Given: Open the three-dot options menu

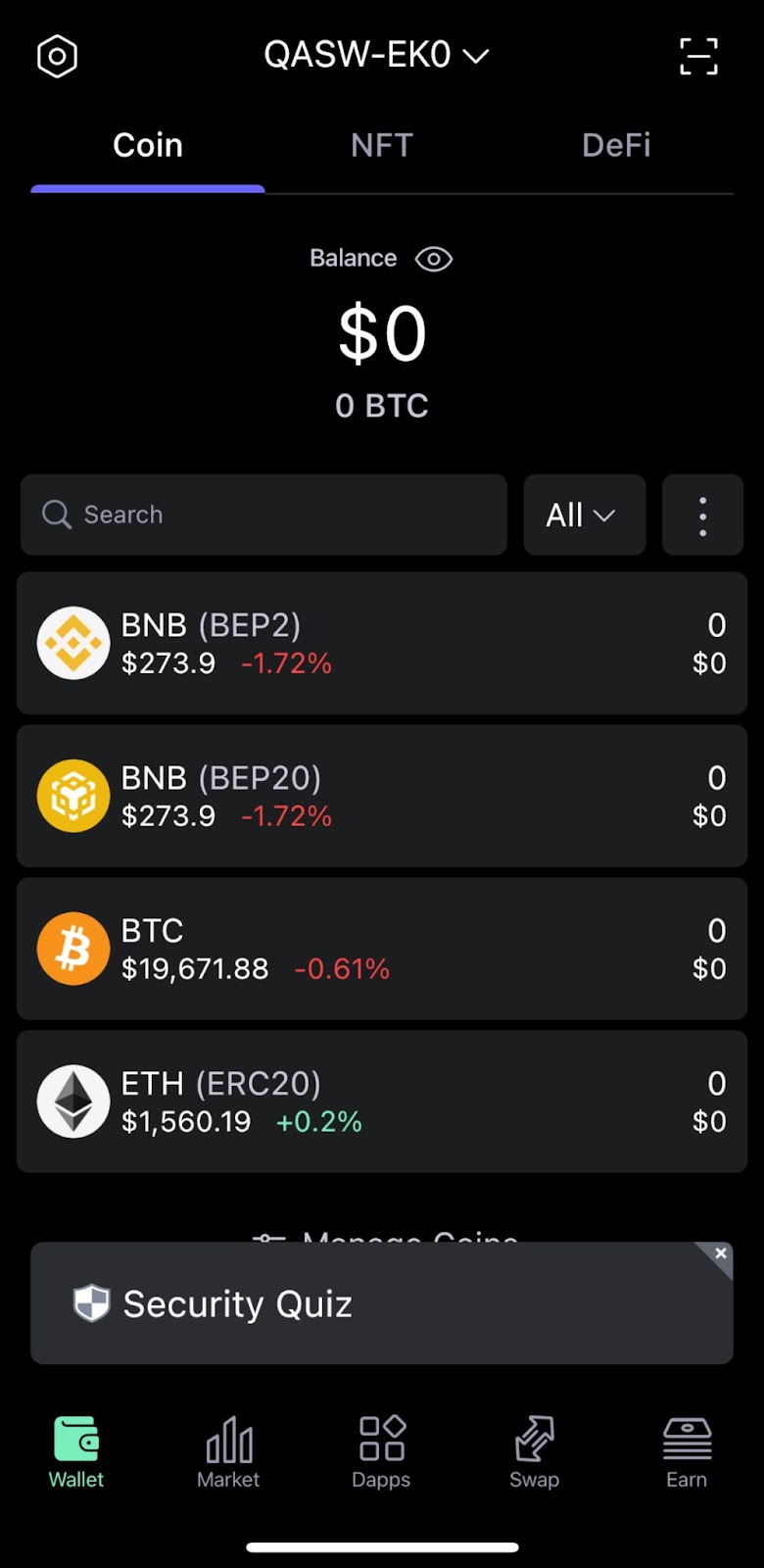Looking at the screenshot, I should coord(702,514).
